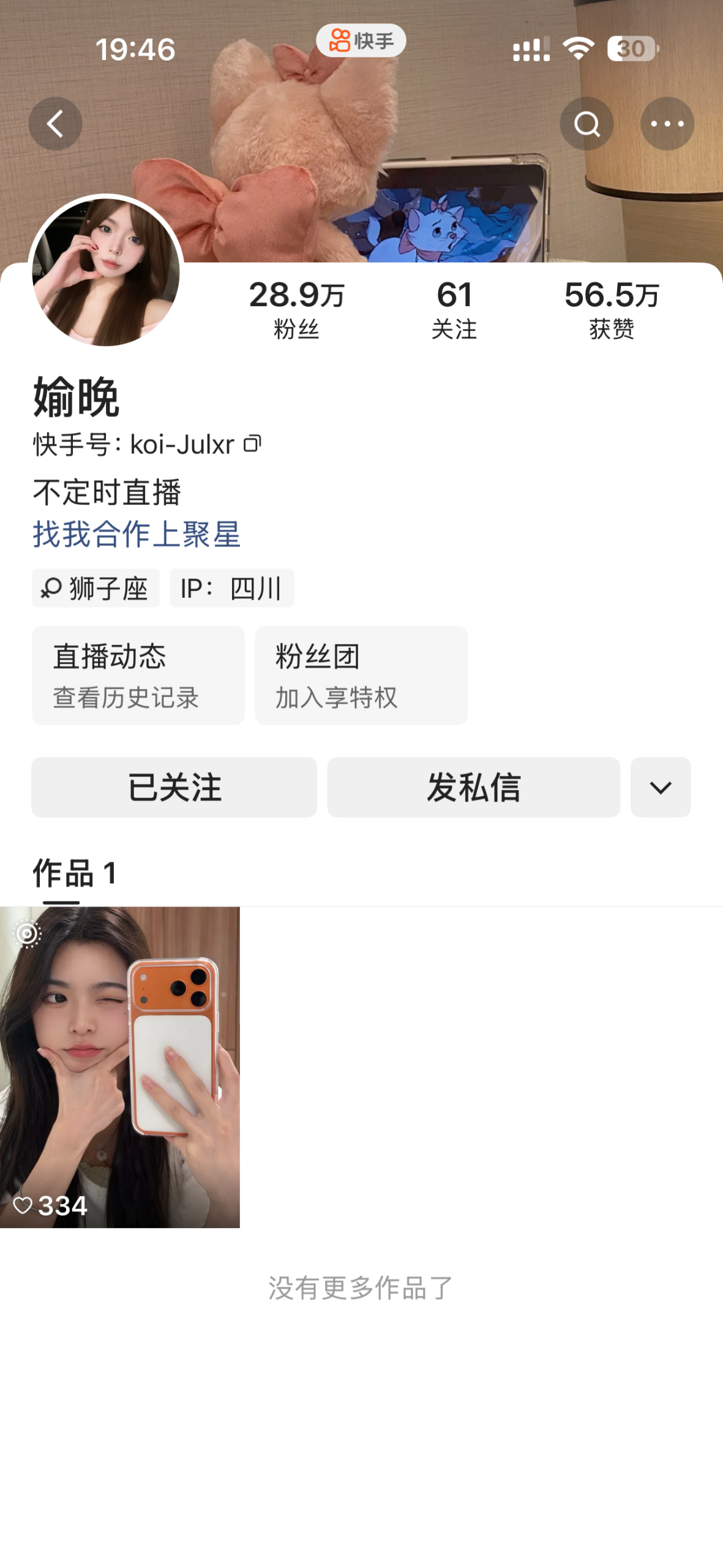The width and height of the screenshot is (723, 1568).
Task: Click the back arrow to leave profile
Action: pos(54,123)
